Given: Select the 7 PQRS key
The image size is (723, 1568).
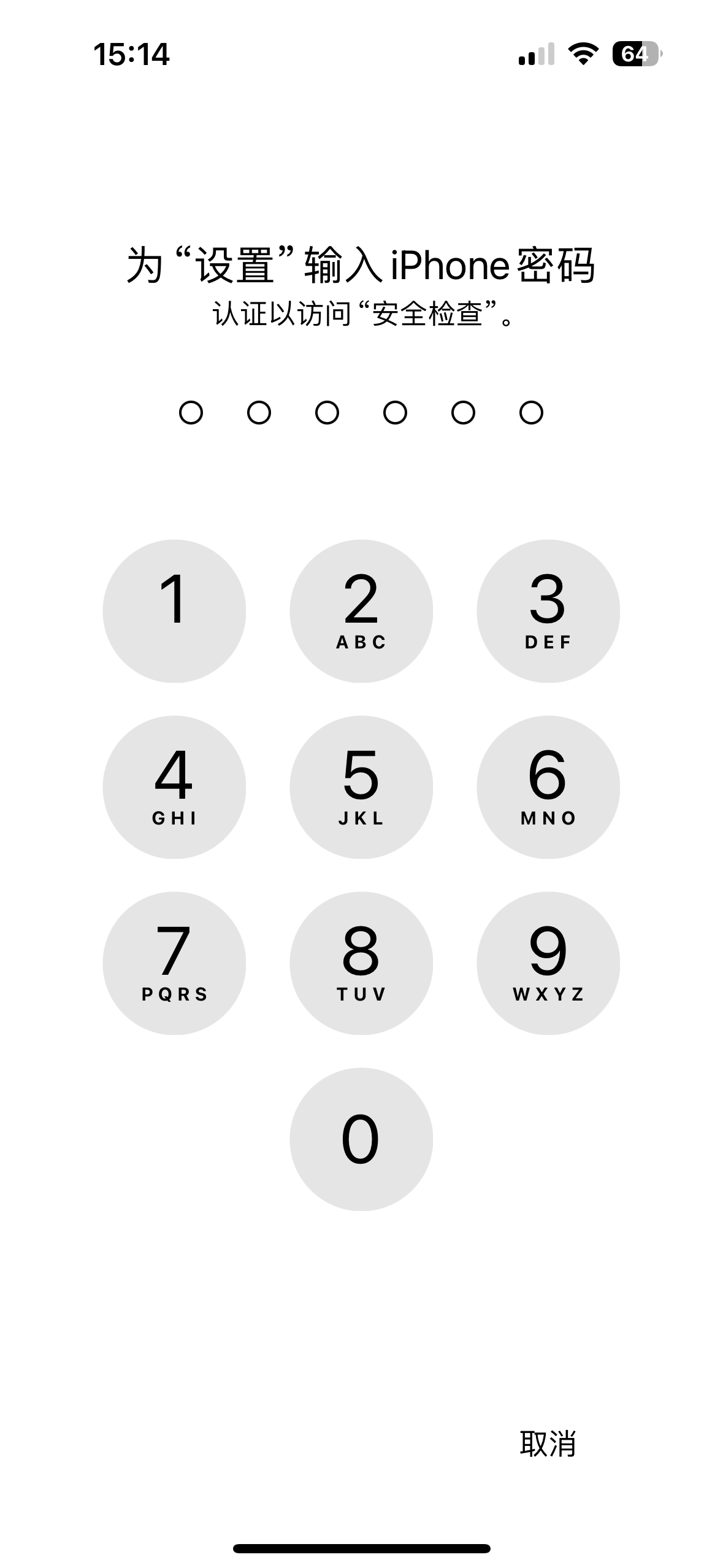Looking at the screenshot, I should [174, 963].
